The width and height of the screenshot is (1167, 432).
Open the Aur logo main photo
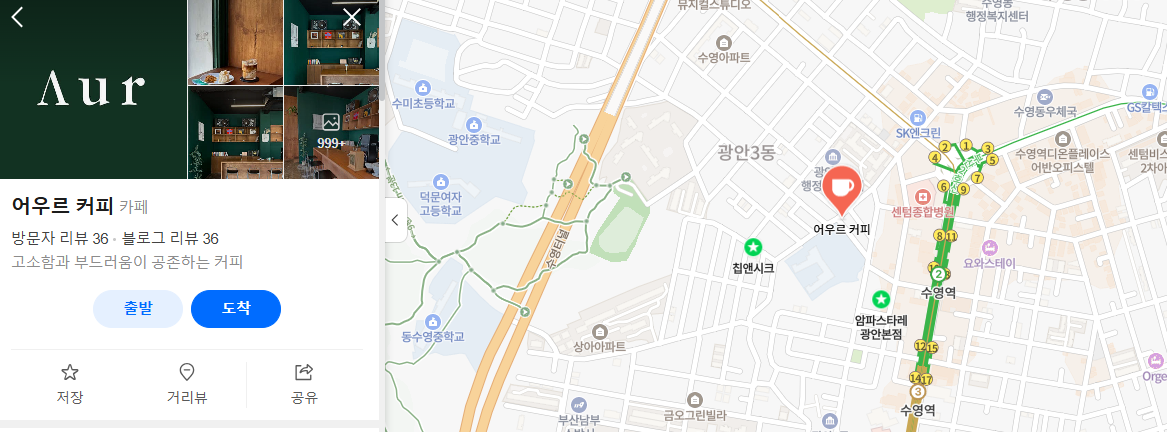pyautogui.click(x=92, y=89)
